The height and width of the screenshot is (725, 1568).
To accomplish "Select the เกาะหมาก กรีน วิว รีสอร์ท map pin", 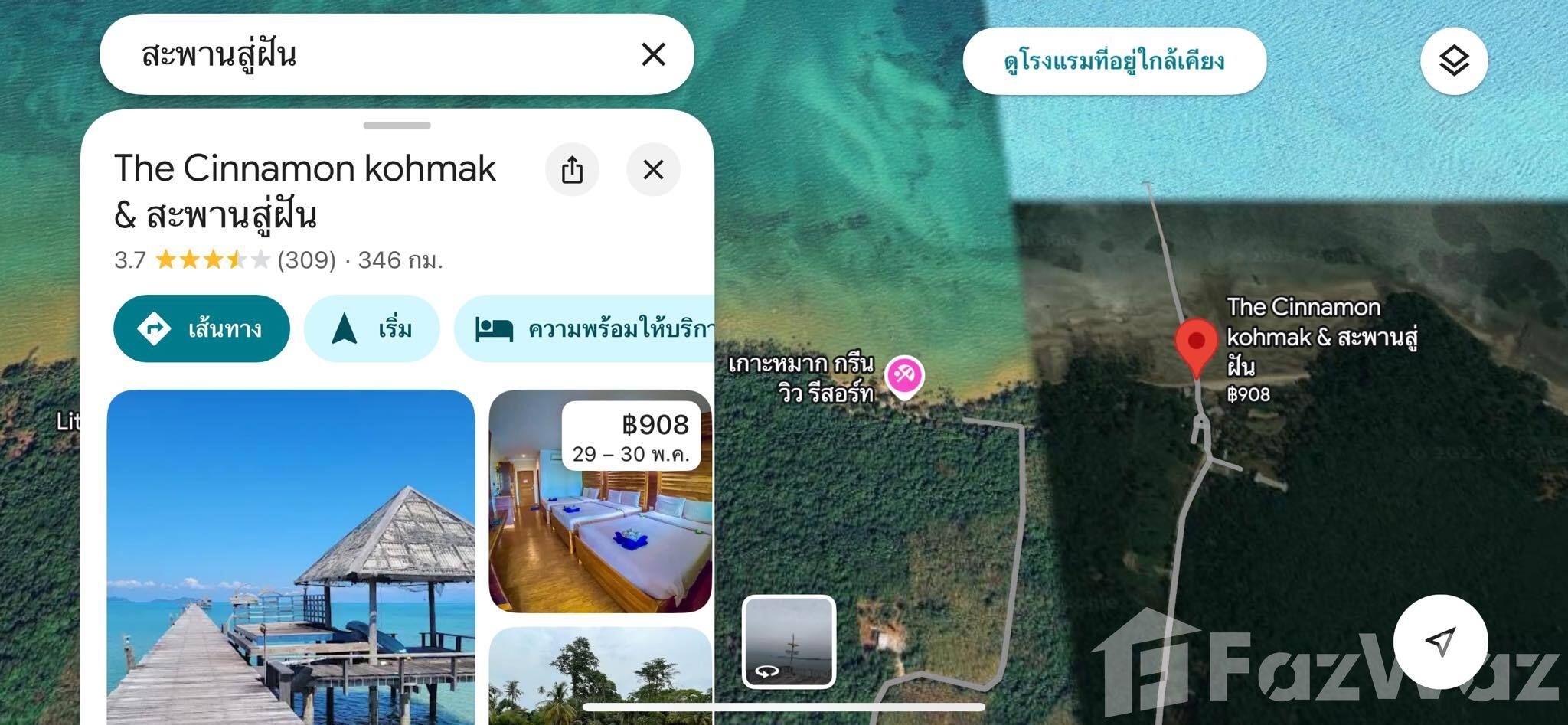I will 904,375.
